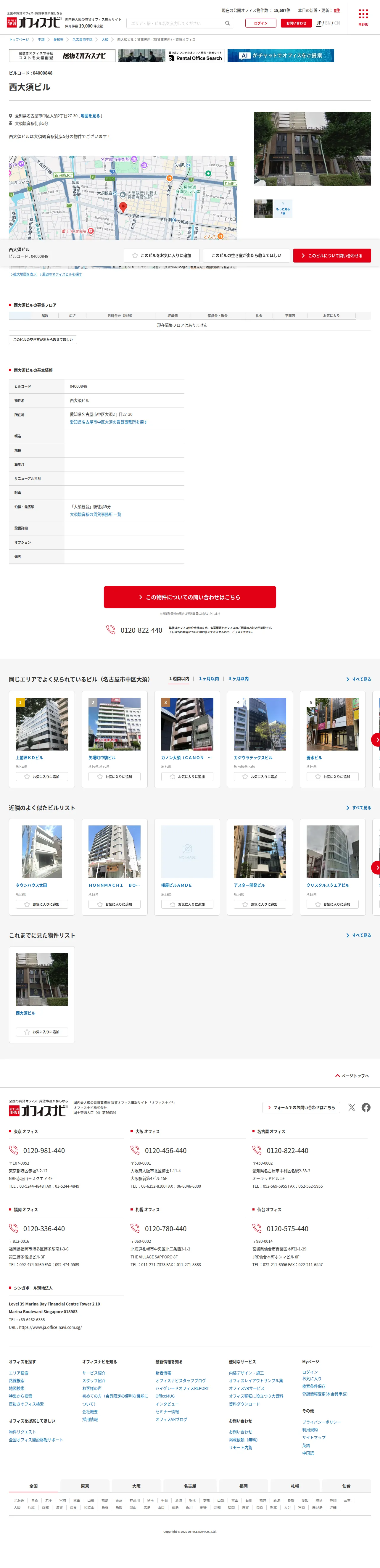The width and height of the screenshot is (380, 1568).
Task: Add 西大須ビル to favorites in sticky bar
Action: tap(161, 256)
